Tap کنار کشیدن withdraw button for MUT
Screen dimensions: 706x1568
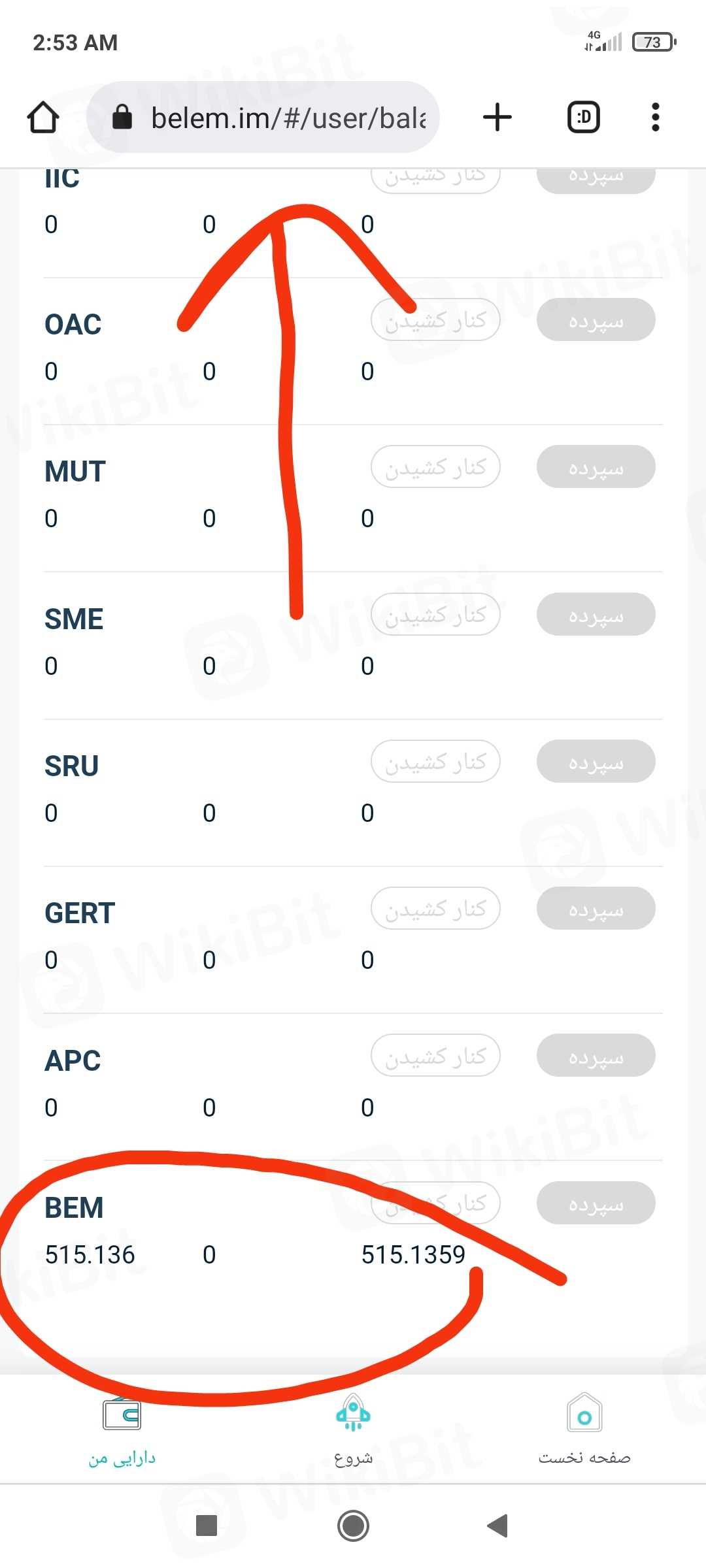tap(435, 467)
